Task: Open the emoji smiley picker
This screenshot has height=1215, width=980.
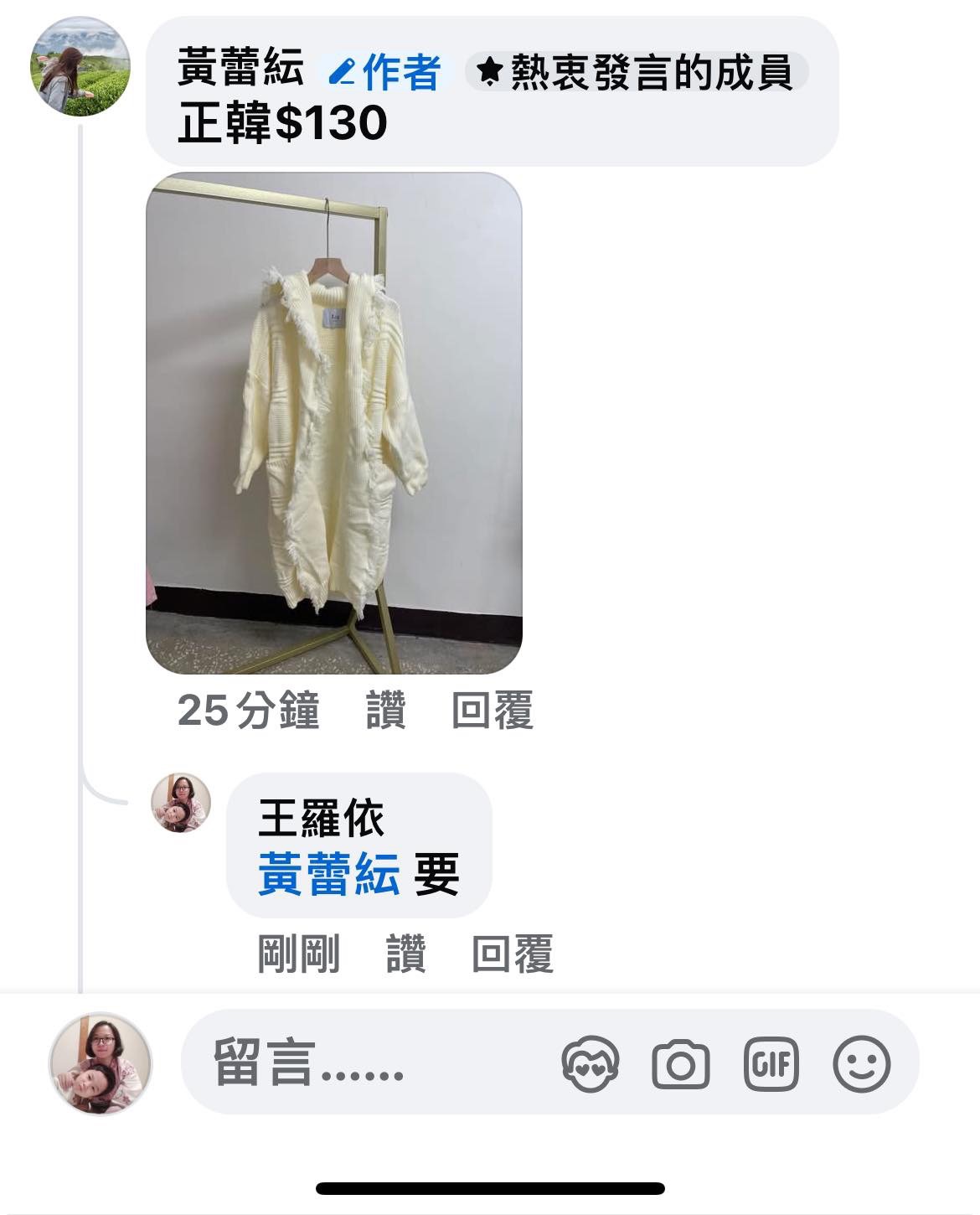Action: pyautogui.click(x=861, y=1064)
